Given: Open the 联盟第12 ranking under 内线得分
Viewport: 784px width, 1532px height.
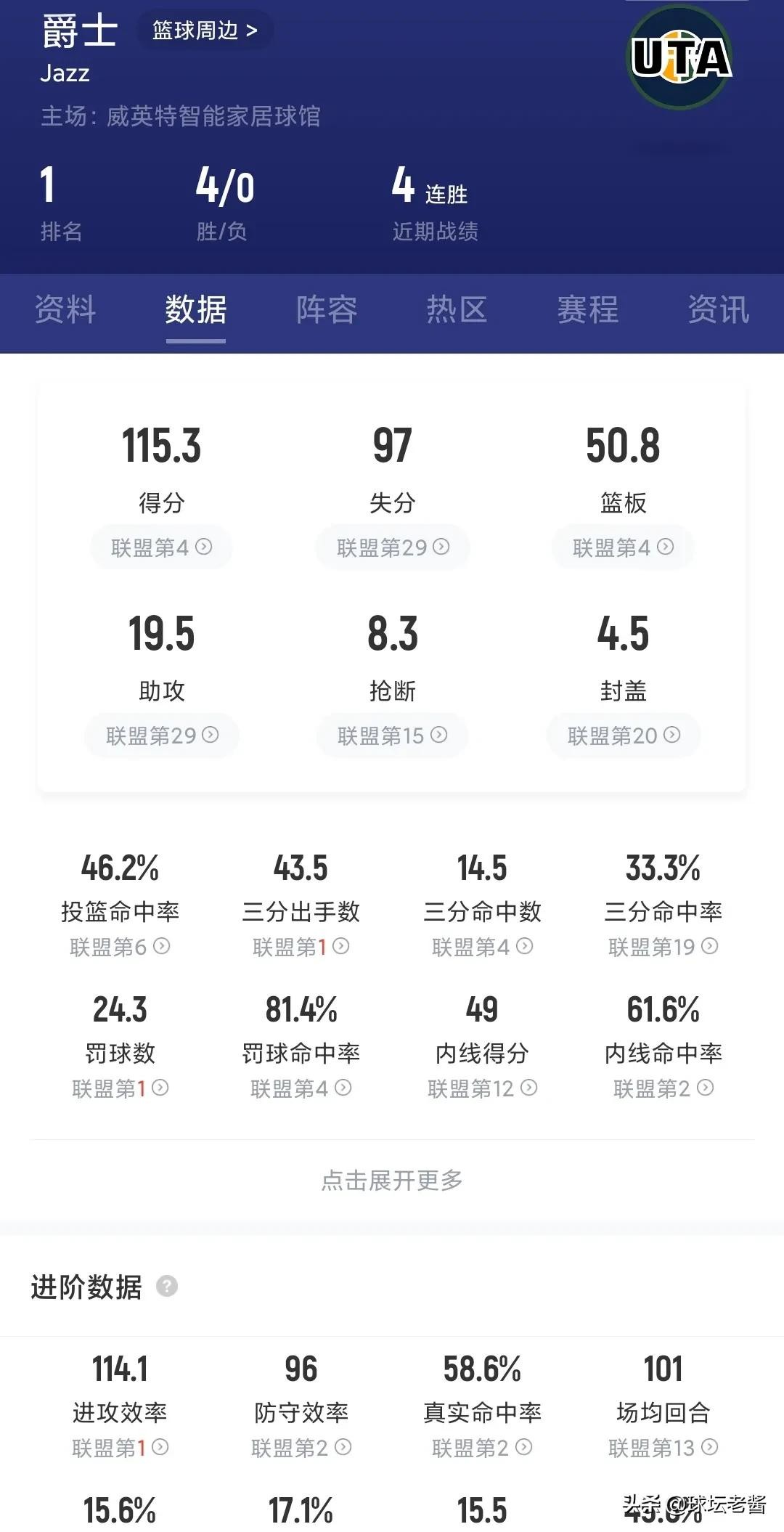Looking at the screenshot, I should tap(482, 1088).
